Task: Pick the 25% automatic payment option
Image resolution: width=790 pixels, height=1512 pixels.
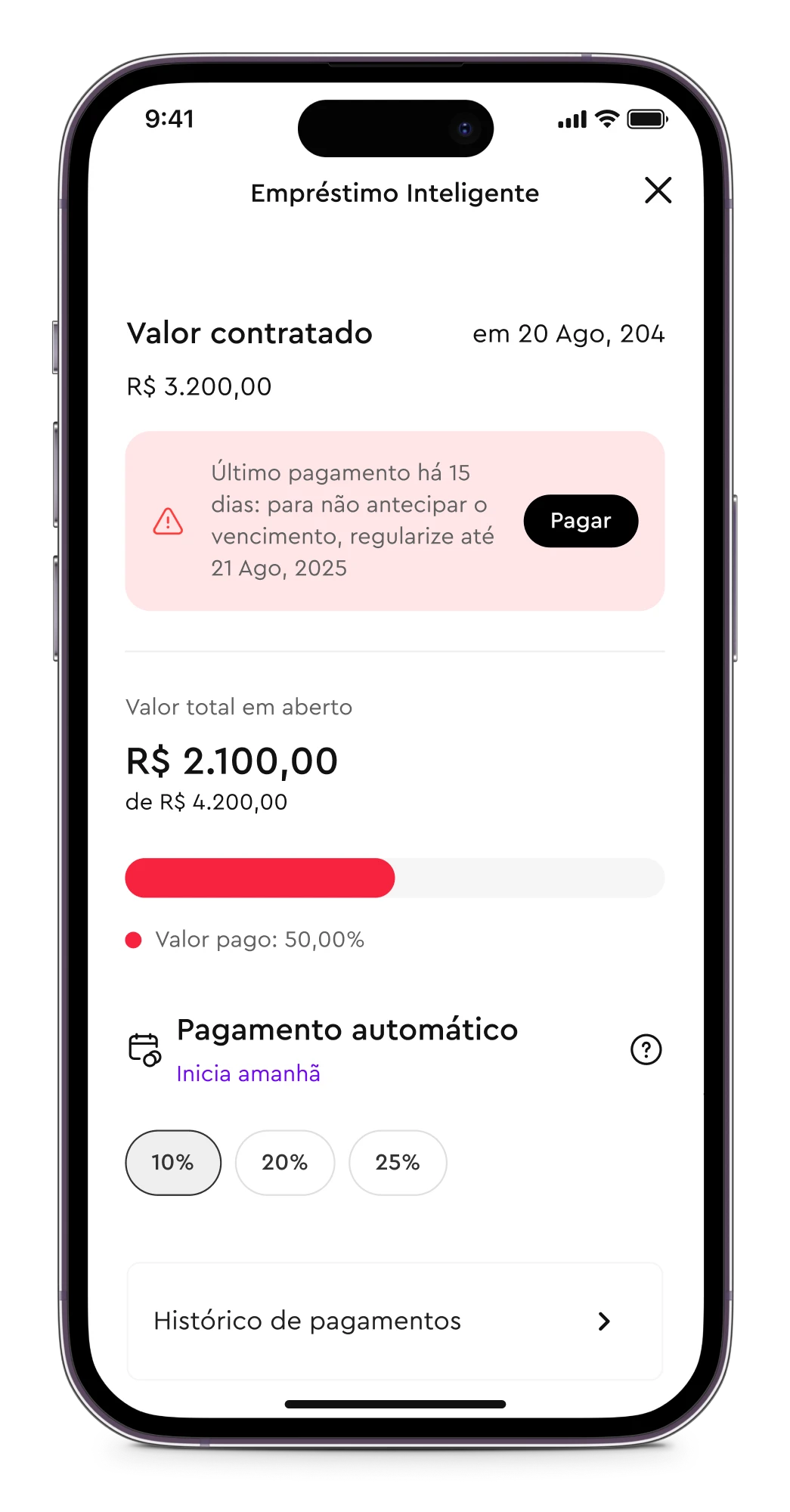Action: click(x=398, y=1163)
